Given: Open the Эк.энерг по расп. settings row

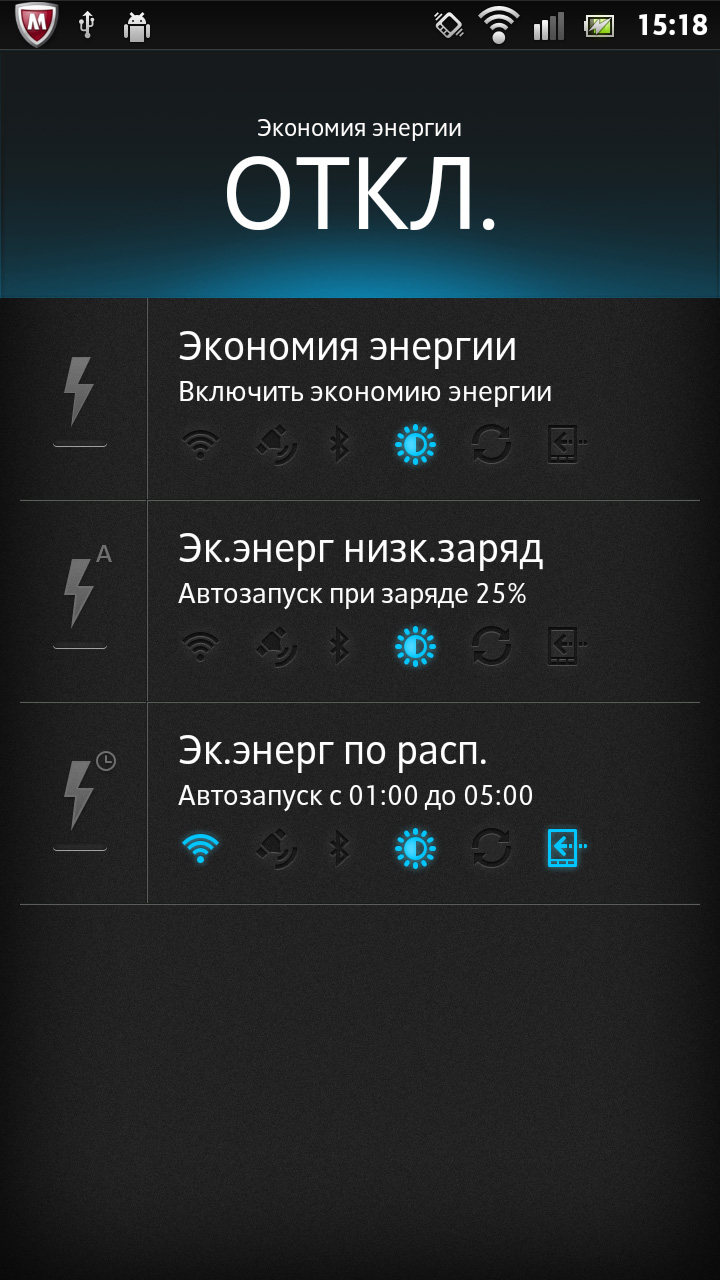Looking at the screenshot, I should click(420, 802).
